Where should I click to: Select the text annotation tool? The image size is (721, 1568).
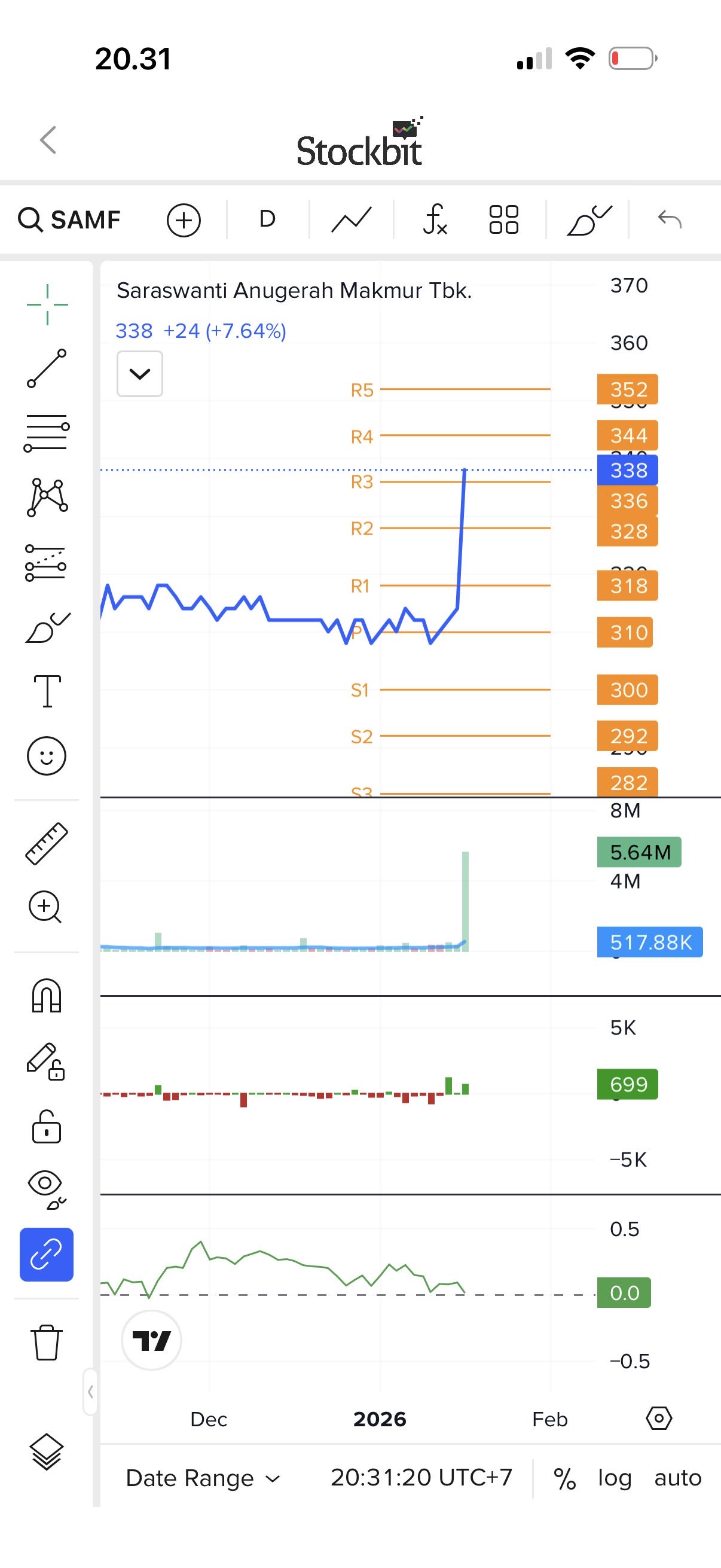coord(47,691)
